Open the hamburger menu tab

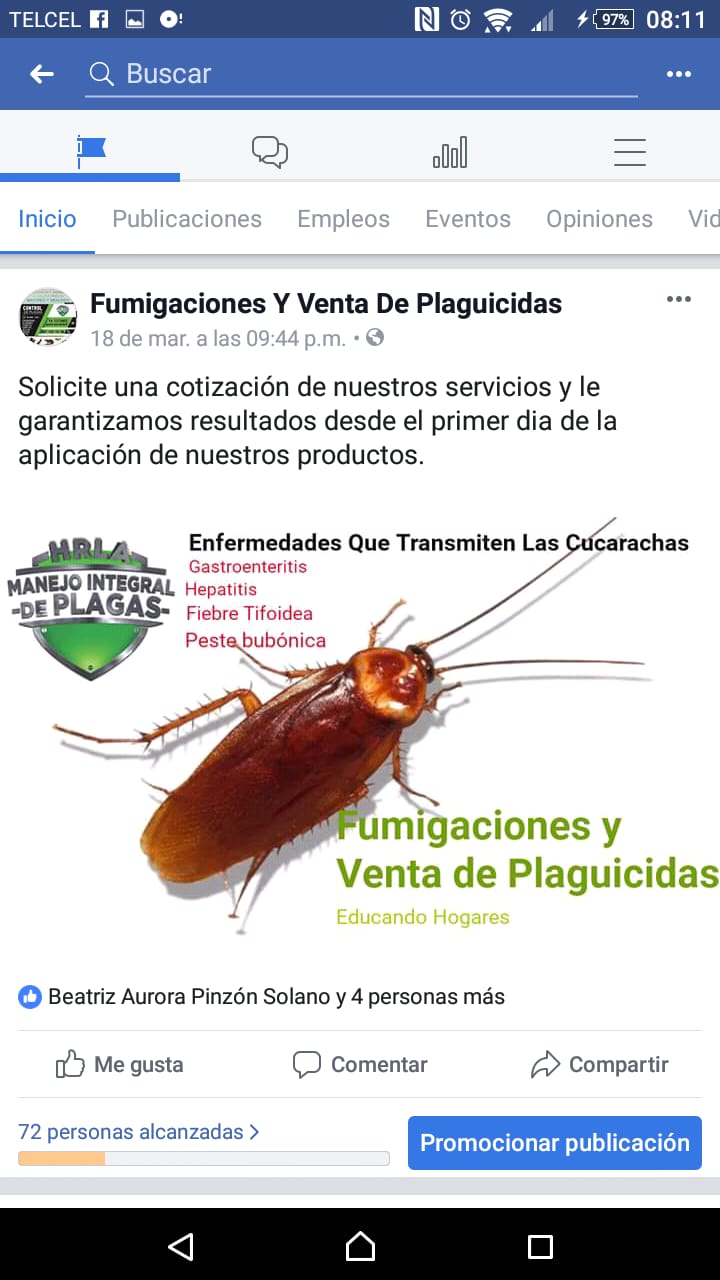click(630, 152)
